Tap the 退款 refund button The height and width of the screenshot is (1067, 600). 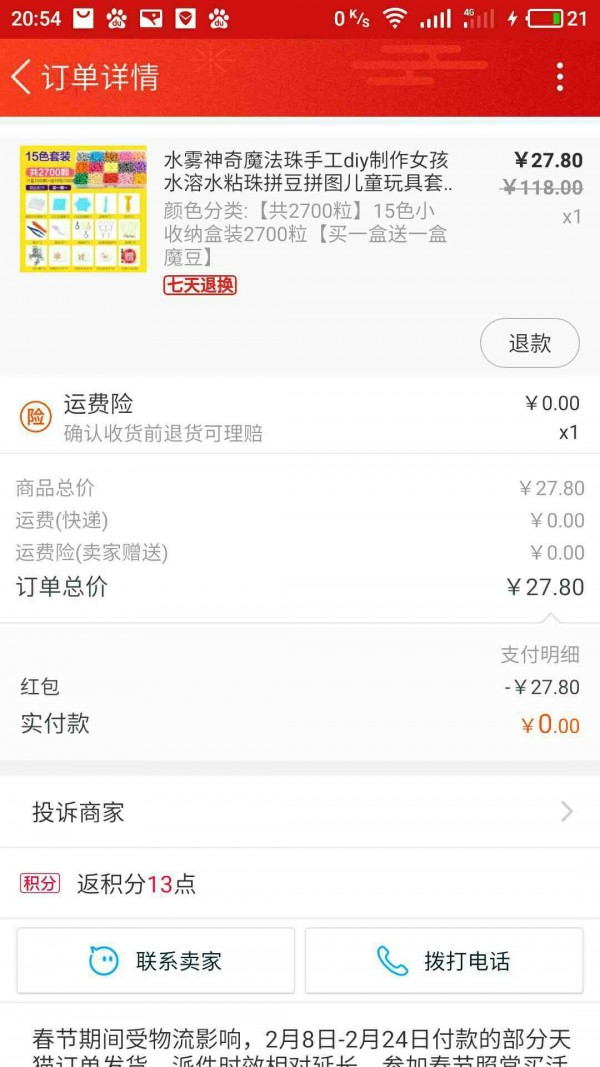(x=529, y=343)
